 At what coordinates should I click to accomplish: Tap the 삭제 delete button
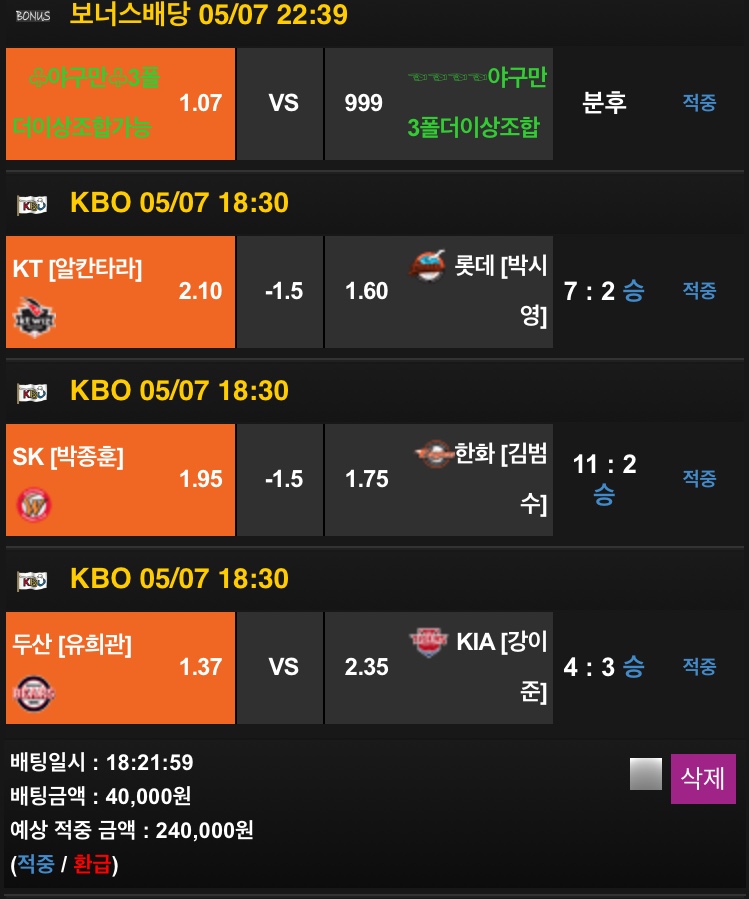click(x=703, y=778)
